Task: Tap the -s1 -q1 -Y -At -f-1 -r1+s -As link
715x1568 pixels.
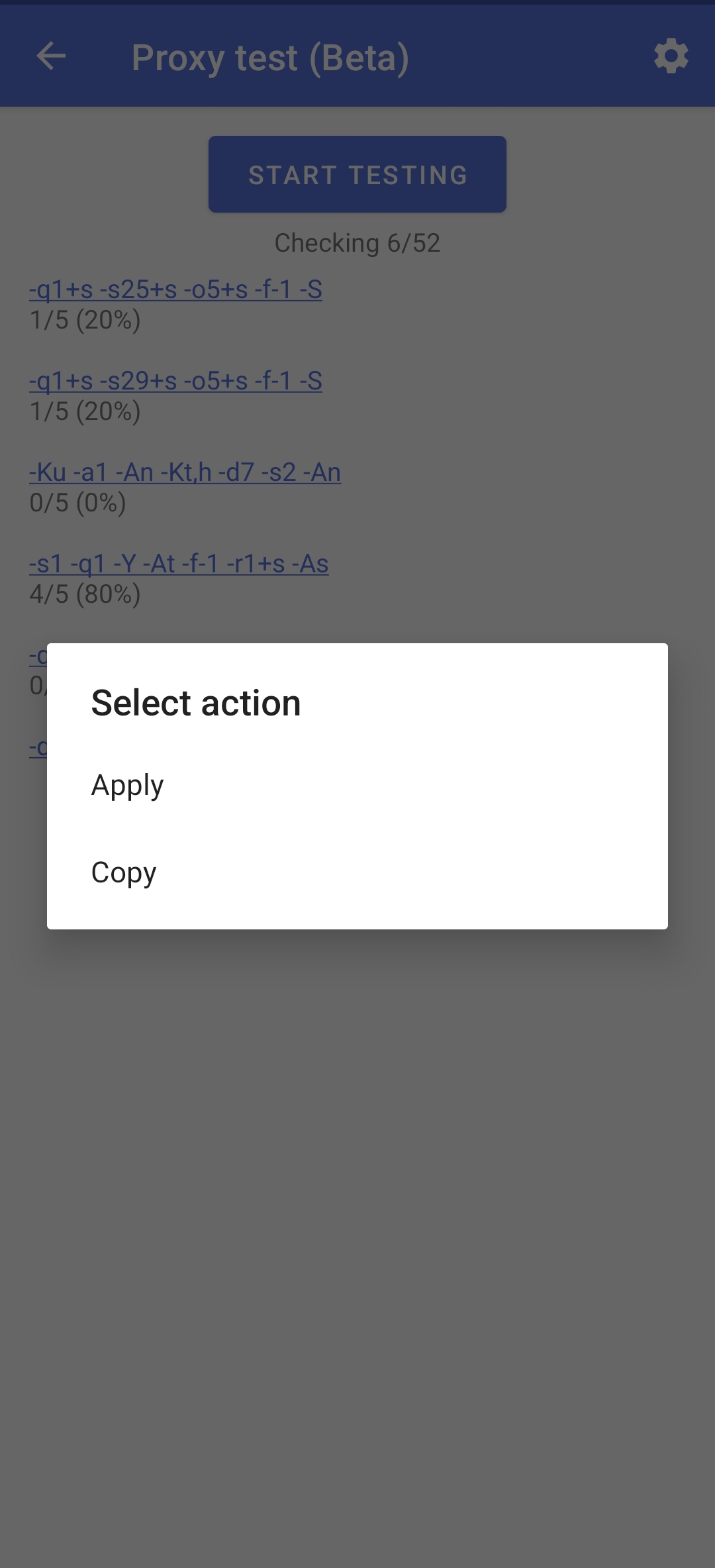Action: pyautogui.click(x=179, y=564)
